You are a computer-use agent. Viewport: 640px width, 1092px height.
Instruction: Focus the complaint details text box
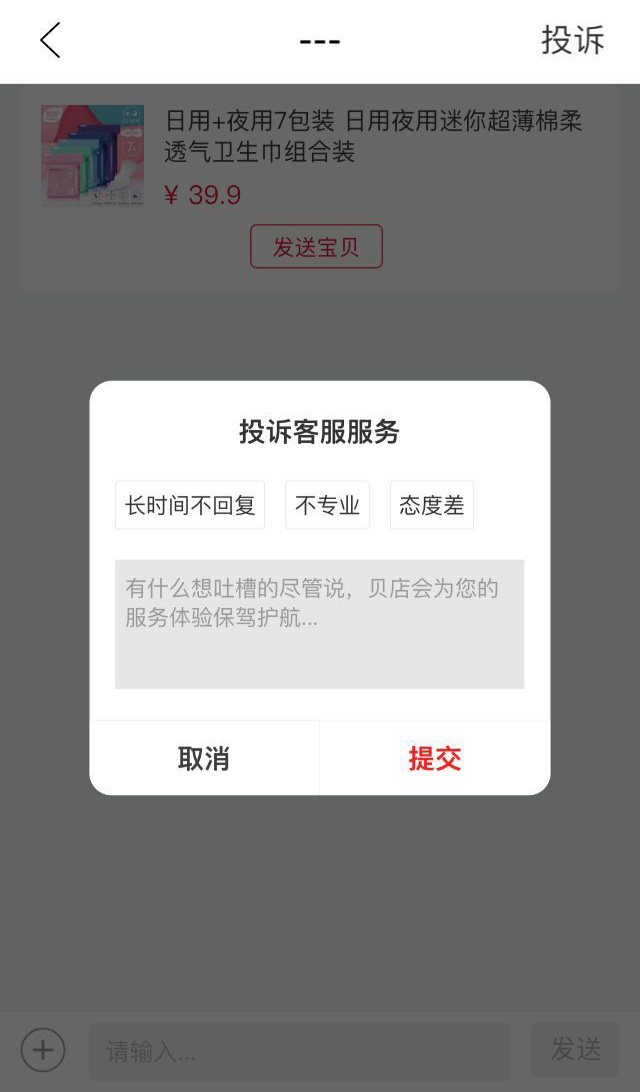coord(320,624)
